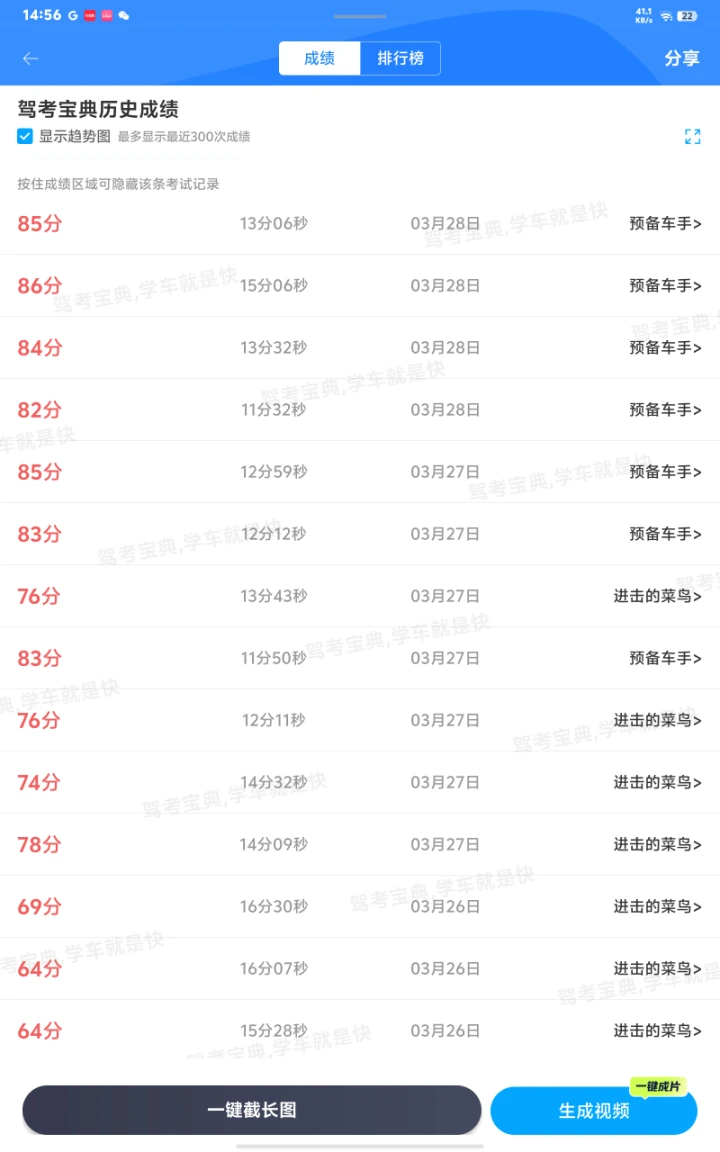This screenshot has width=720, height=1152.
Task: View the 74分 exam record
Action: coord(360,783)
